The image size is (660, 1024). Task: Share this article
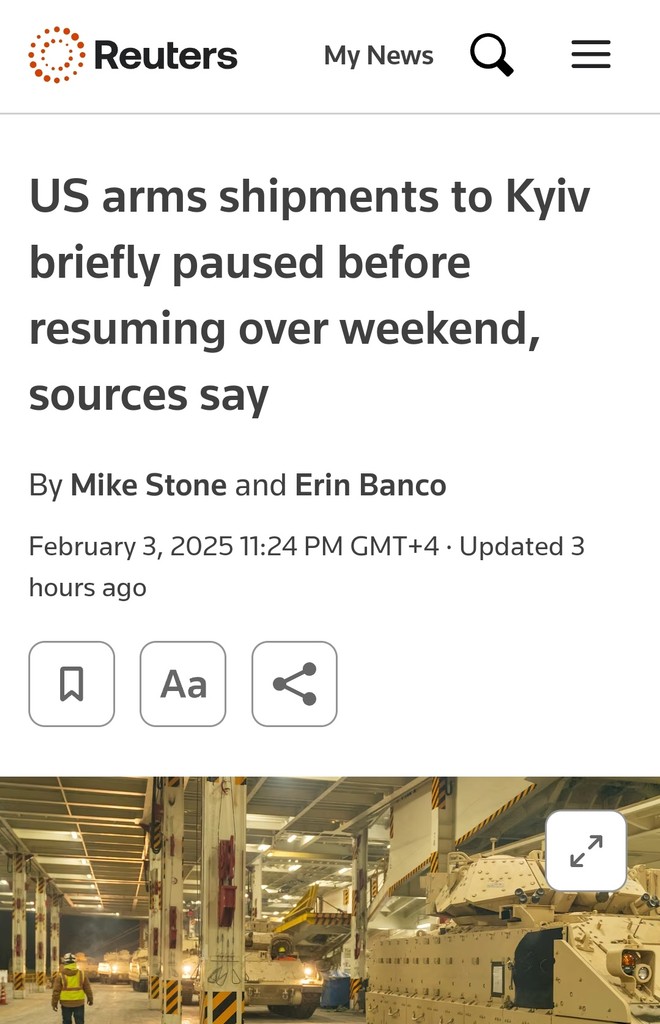point(294,684)
